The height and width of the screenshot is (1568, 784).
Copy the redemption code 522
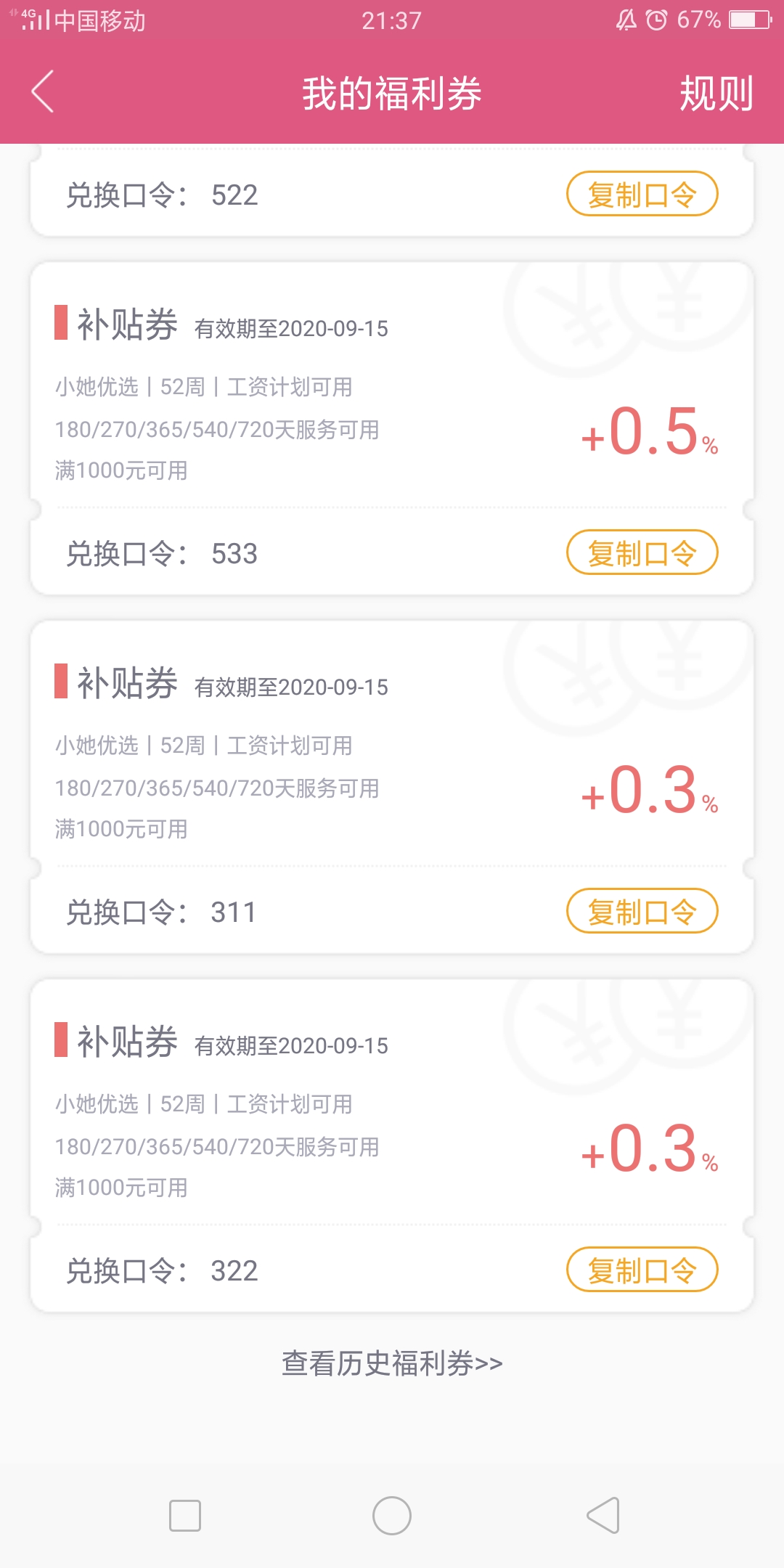[642, 194]
